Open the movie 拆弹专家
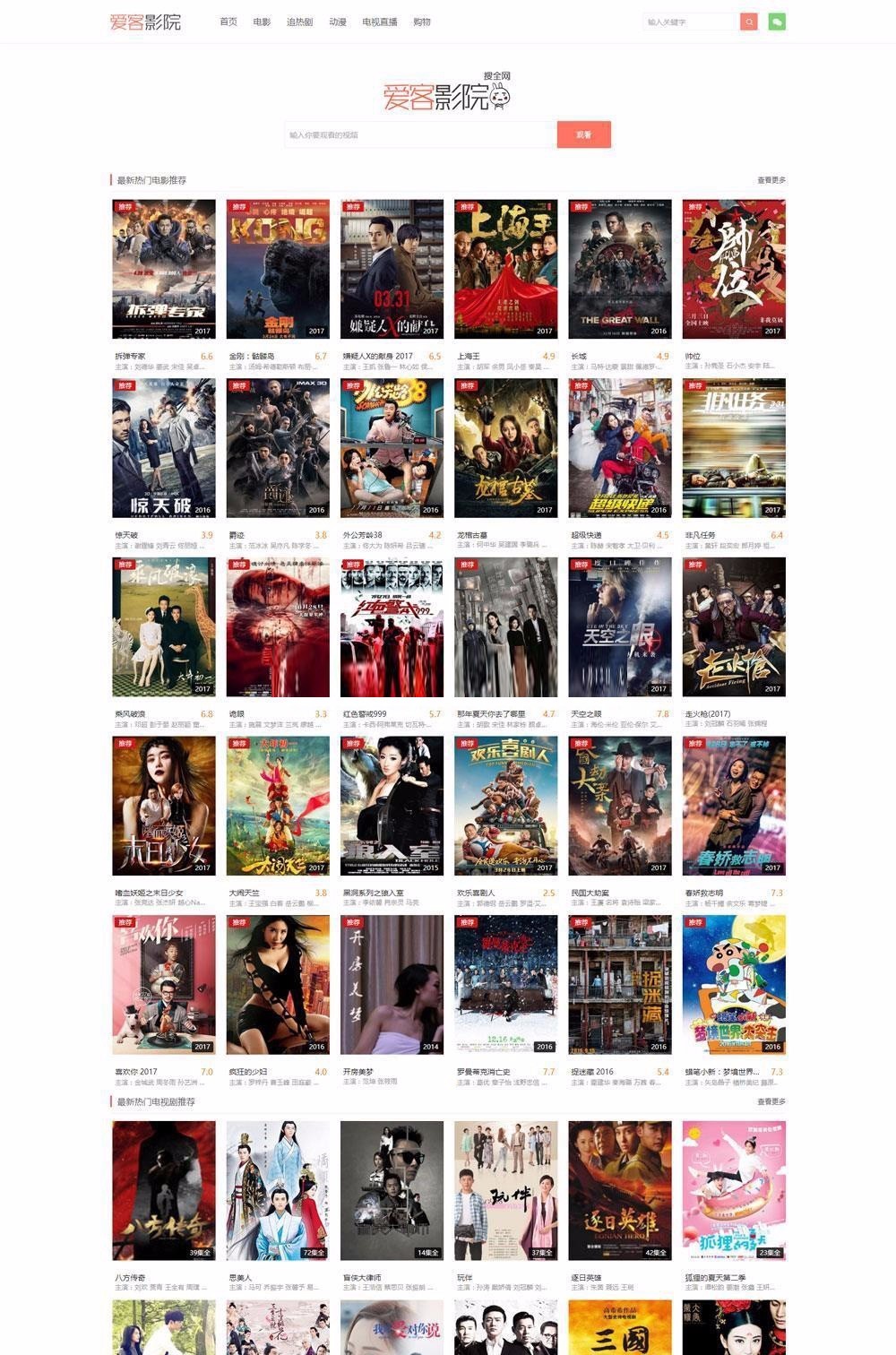Screen dimensions: 896x1355 tap(164, 269)
